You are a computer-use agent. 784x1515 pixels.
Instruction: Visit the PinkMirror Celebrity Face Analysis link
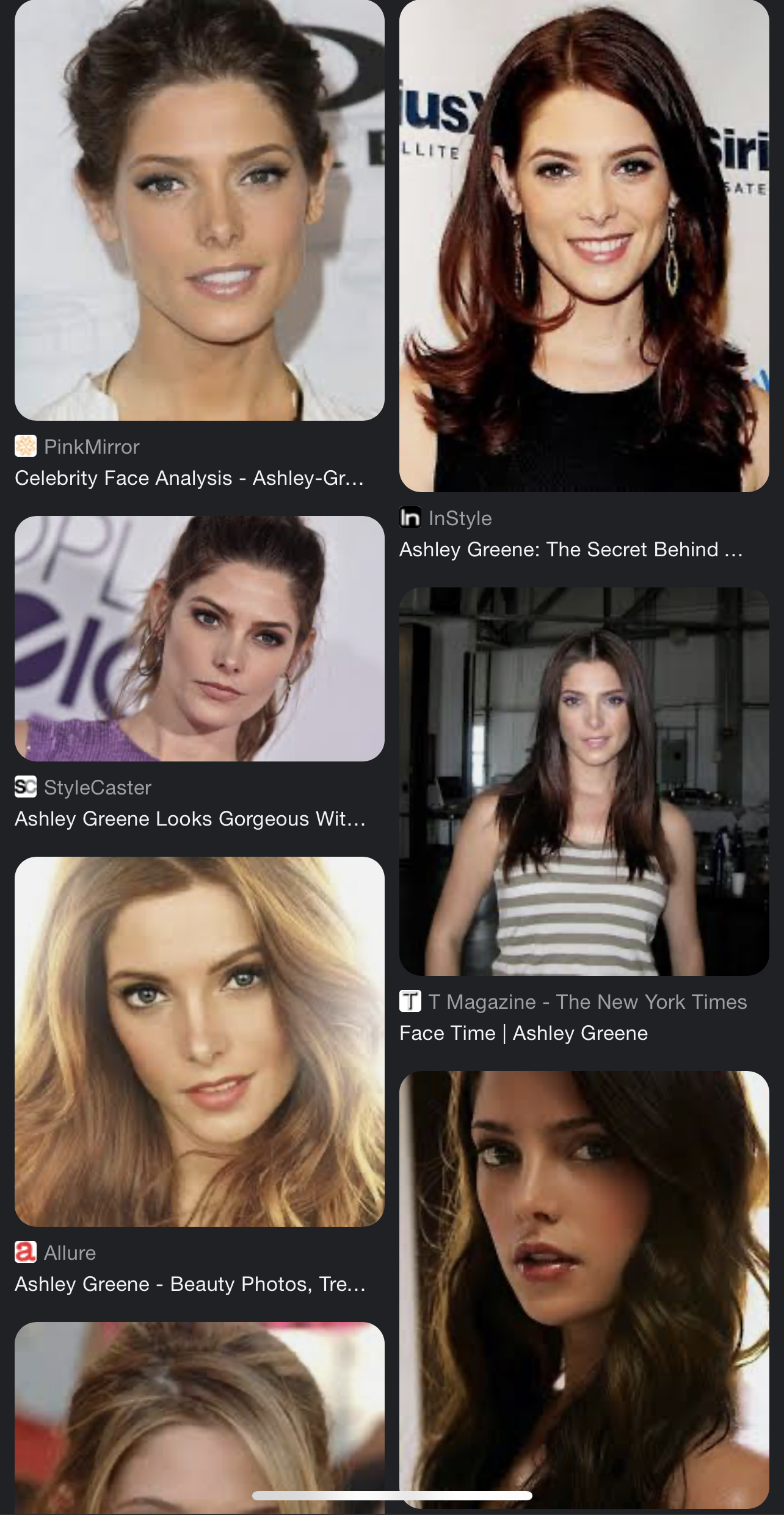[189, 478]
